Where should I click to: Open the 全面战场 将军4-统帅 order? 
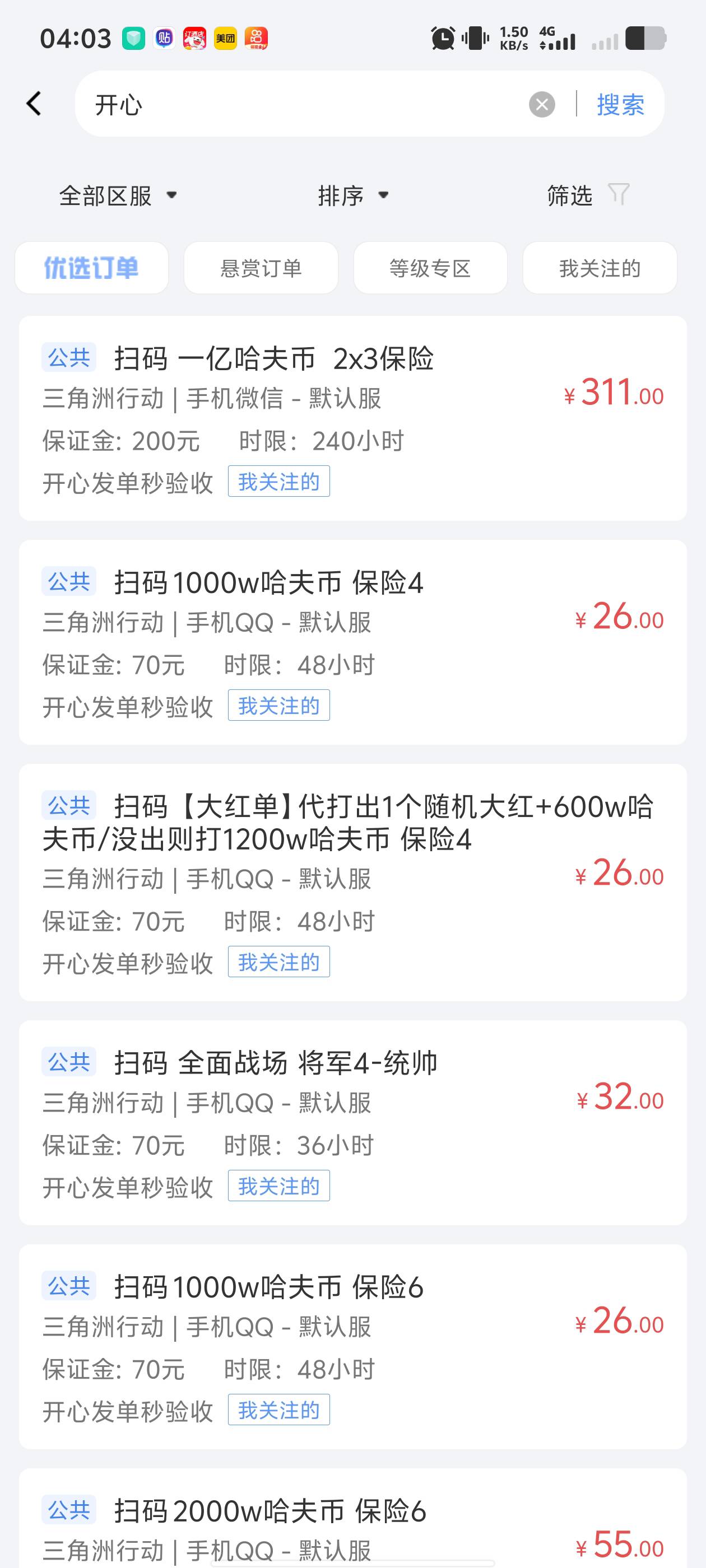(x=352, y=1122)
